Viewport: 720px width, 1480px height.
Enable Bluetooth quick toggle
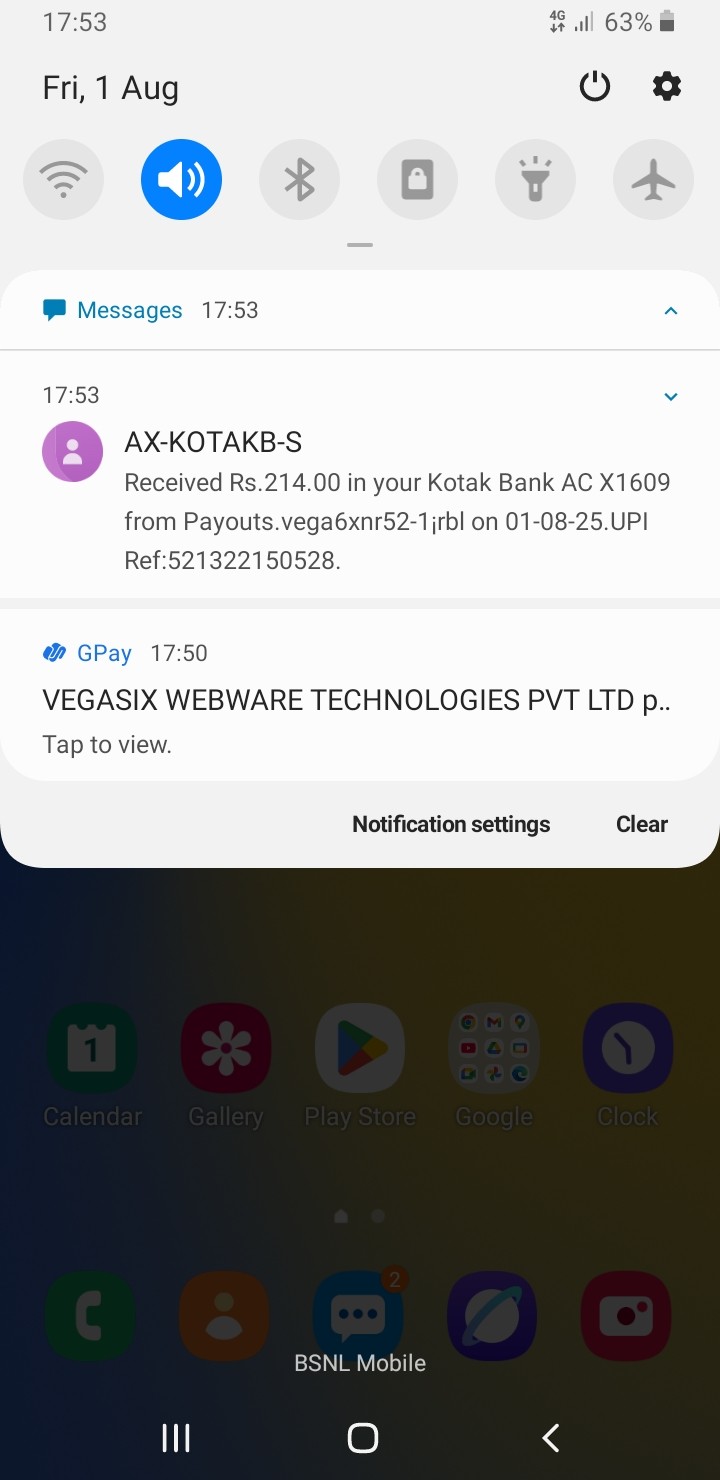tap(299, 180)
